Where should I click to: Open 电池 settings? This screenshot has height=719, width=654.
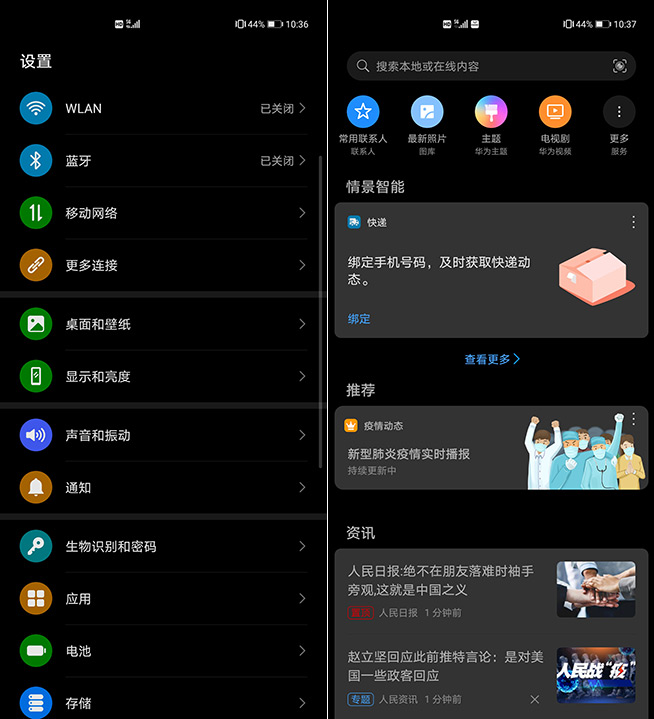[160, 651]
